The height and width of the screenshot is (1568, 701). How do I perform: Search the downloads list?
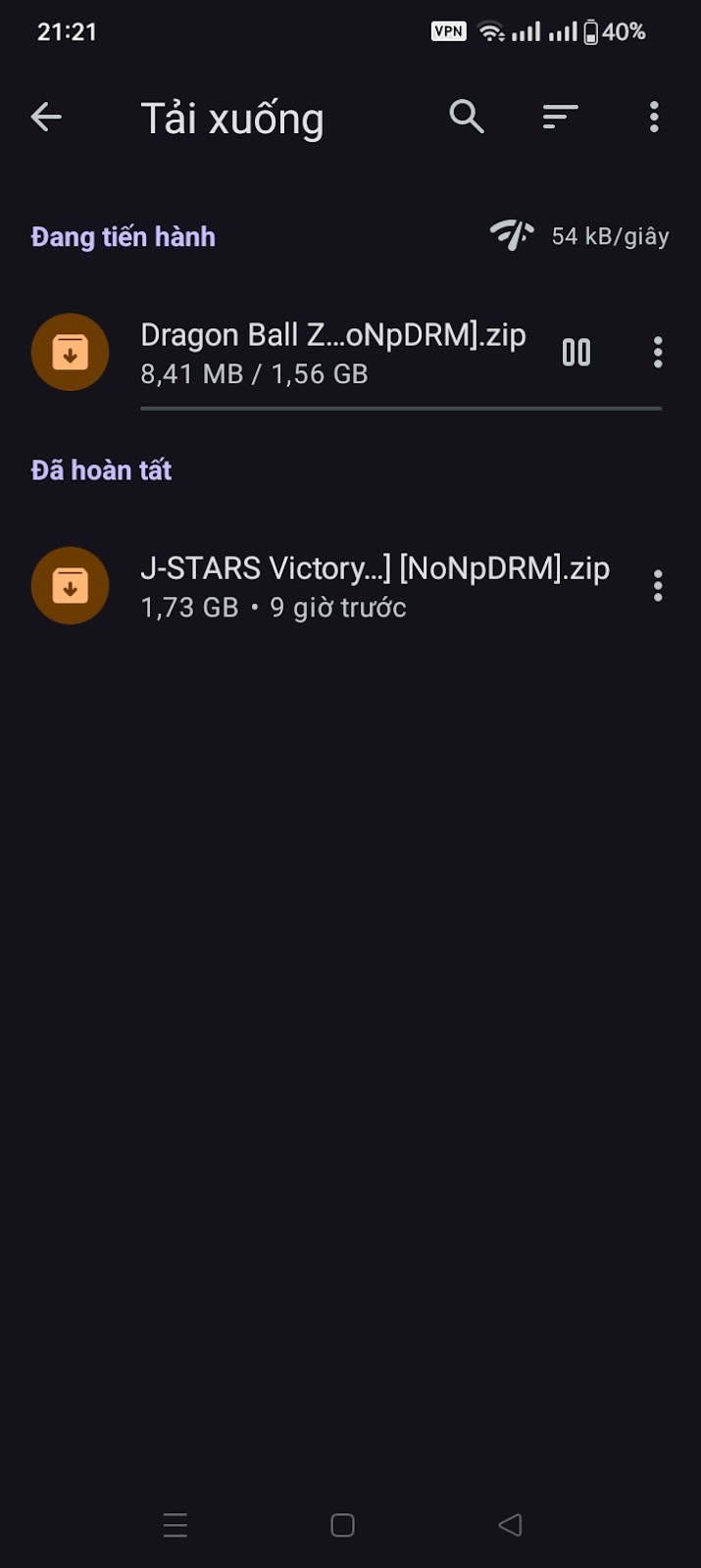click(467, 118)
